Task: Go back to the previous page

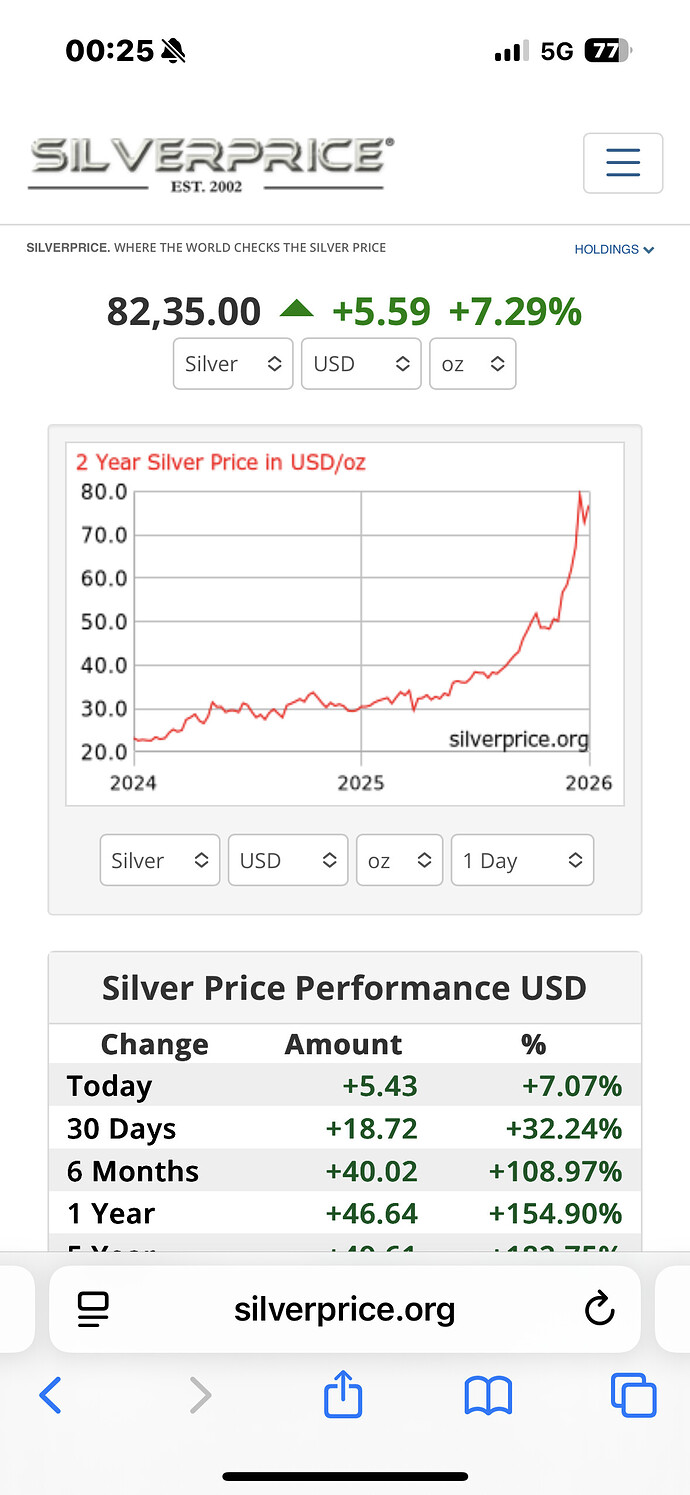Action: 50,1395
